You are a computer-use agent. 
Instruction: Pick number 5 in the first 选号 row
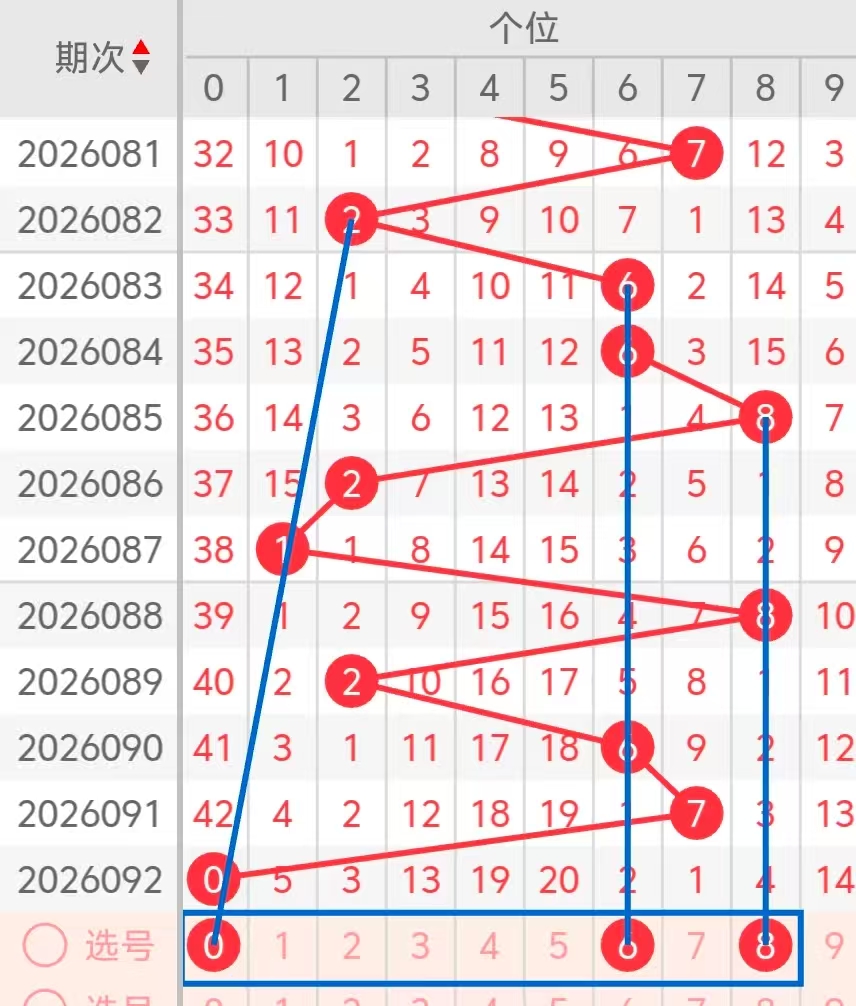pyautogui.click(x=558, y=945)
